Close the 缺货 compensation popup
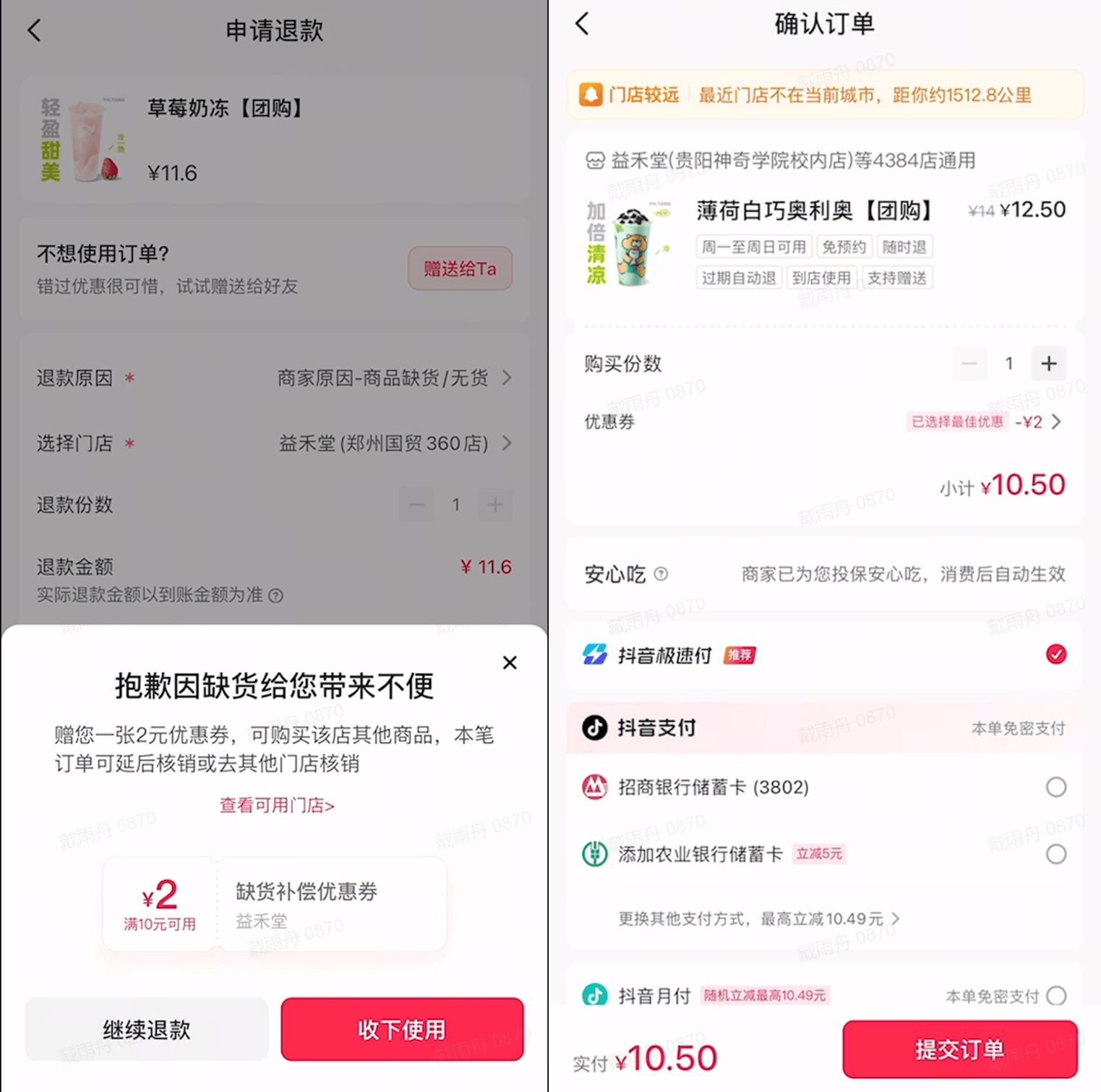This screenshot has width=1101, height=1092. click(510, 662)
